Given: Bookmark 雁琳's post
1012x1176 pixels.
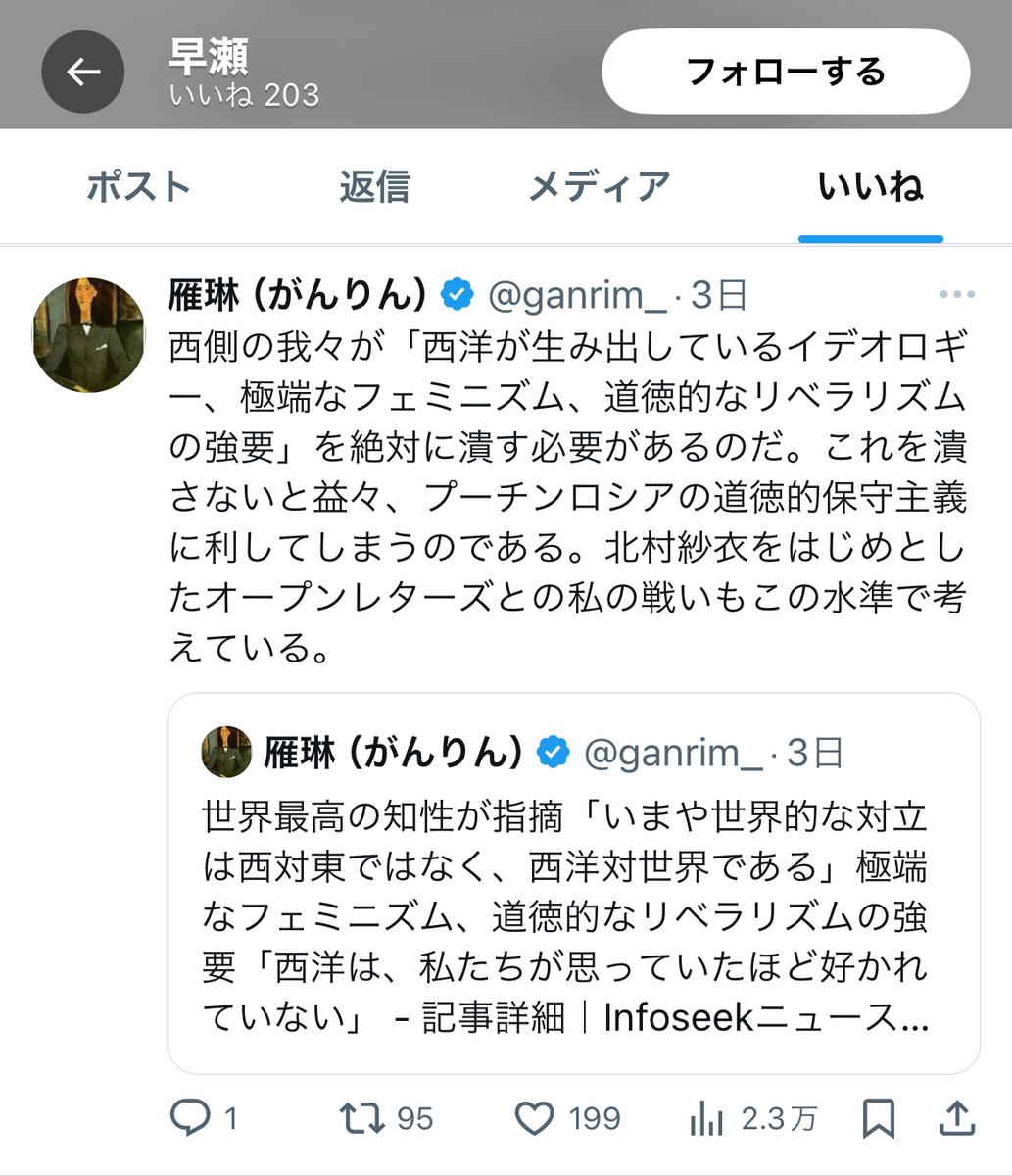Looking at the screenshot, I should click(x=878, y=1118).
